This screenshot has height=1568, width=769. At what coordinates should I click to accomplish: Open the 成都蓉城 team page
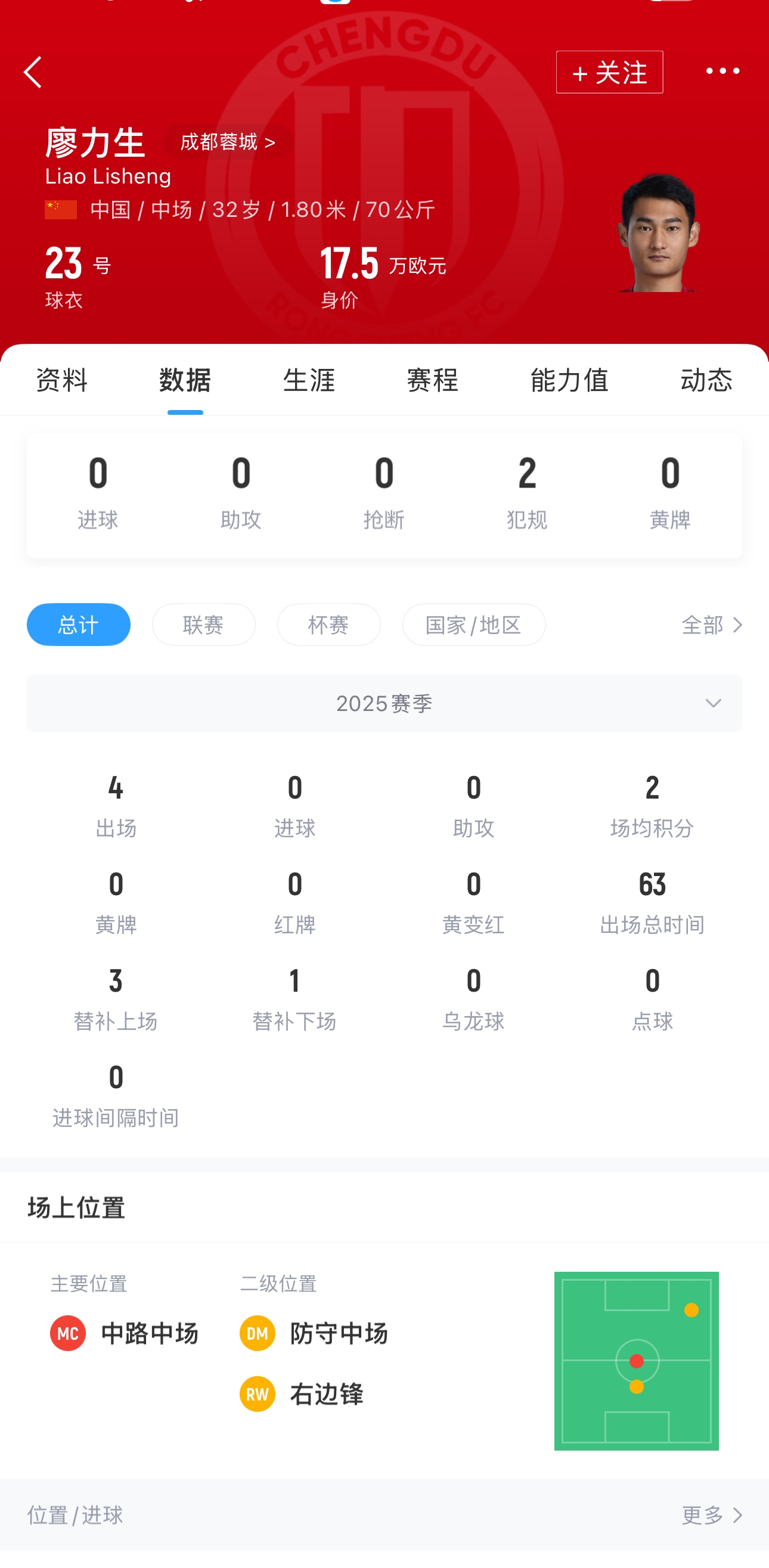227,142
